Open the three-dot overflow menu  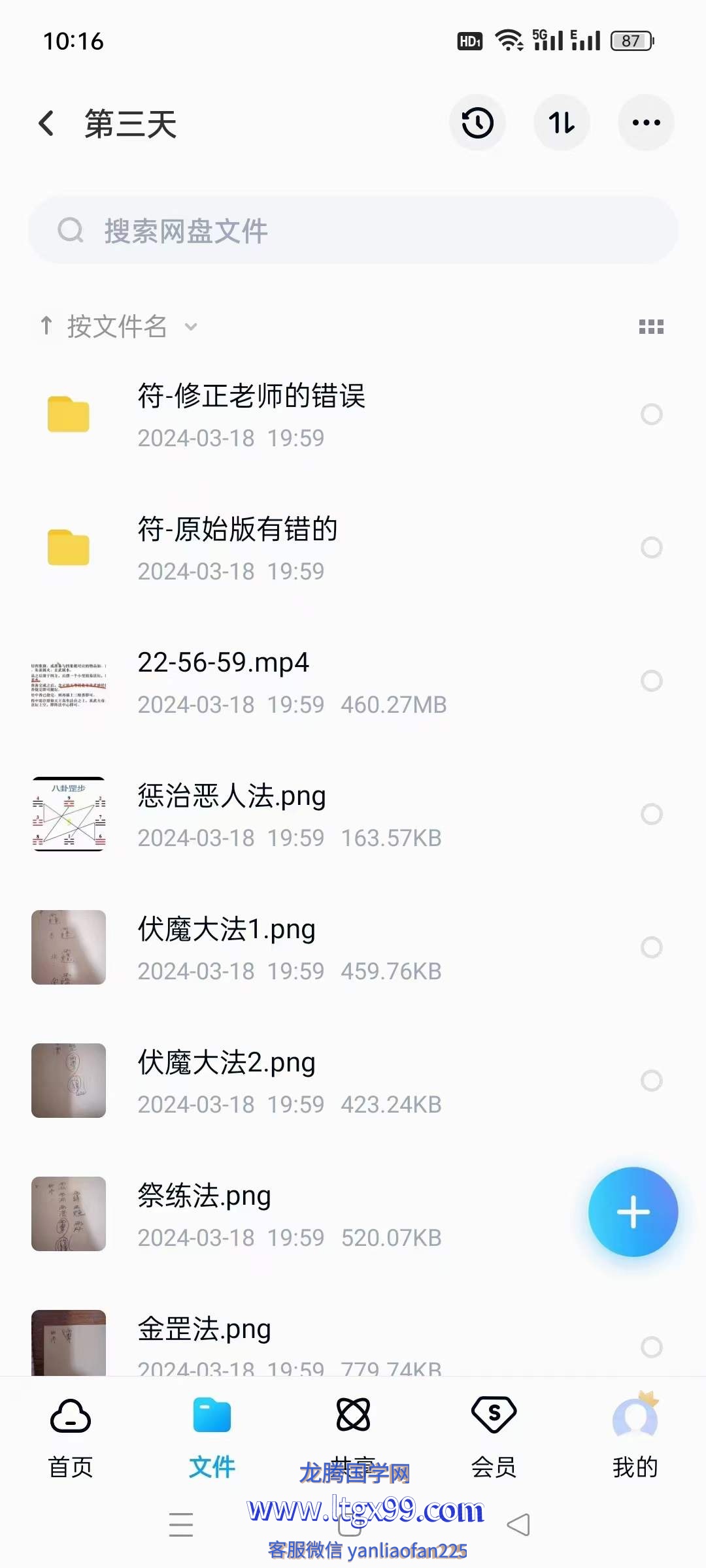tap(646, 123)
